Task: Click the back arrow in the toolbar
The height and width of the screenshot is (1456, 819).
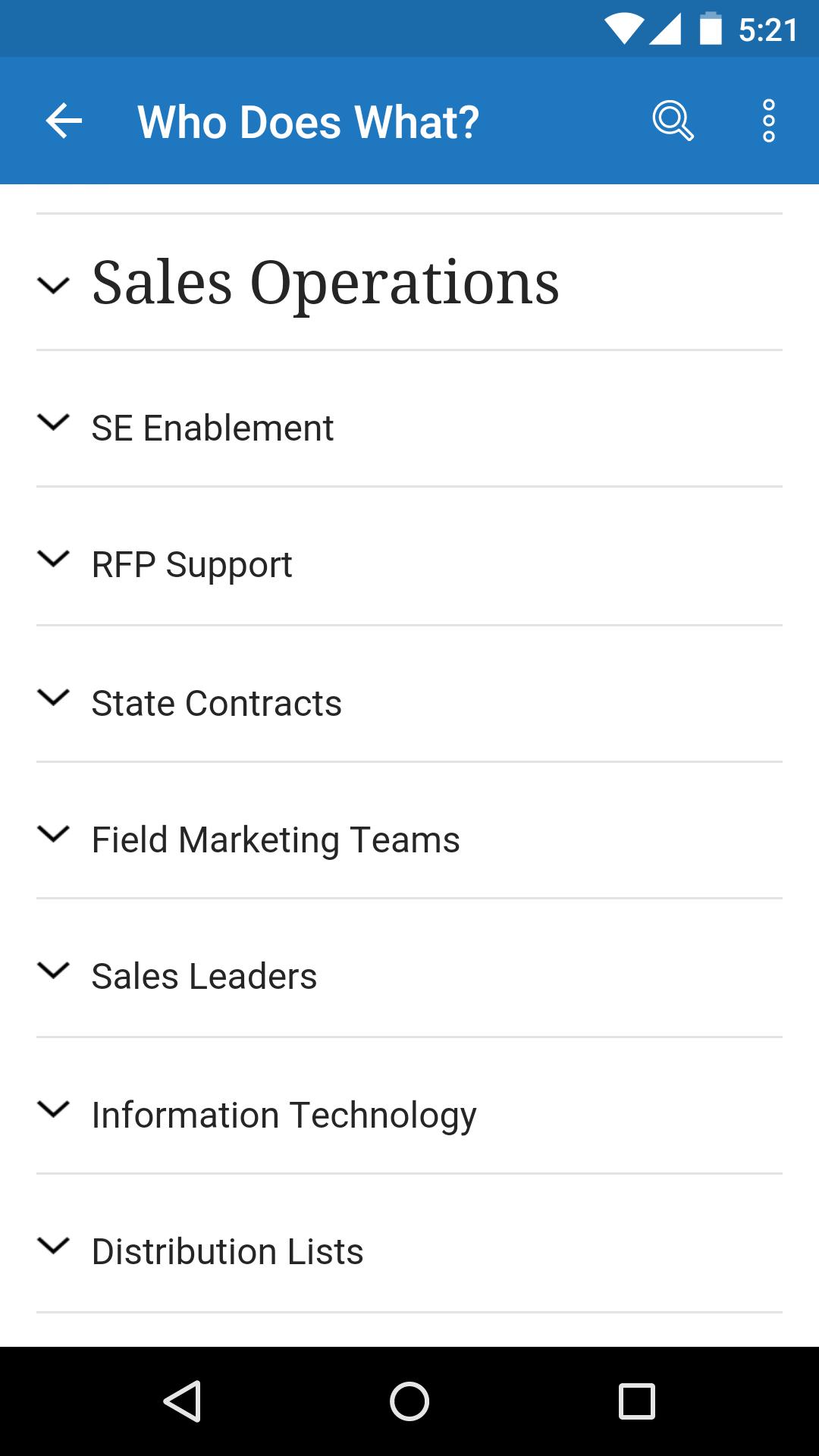Action: (61, 120)
